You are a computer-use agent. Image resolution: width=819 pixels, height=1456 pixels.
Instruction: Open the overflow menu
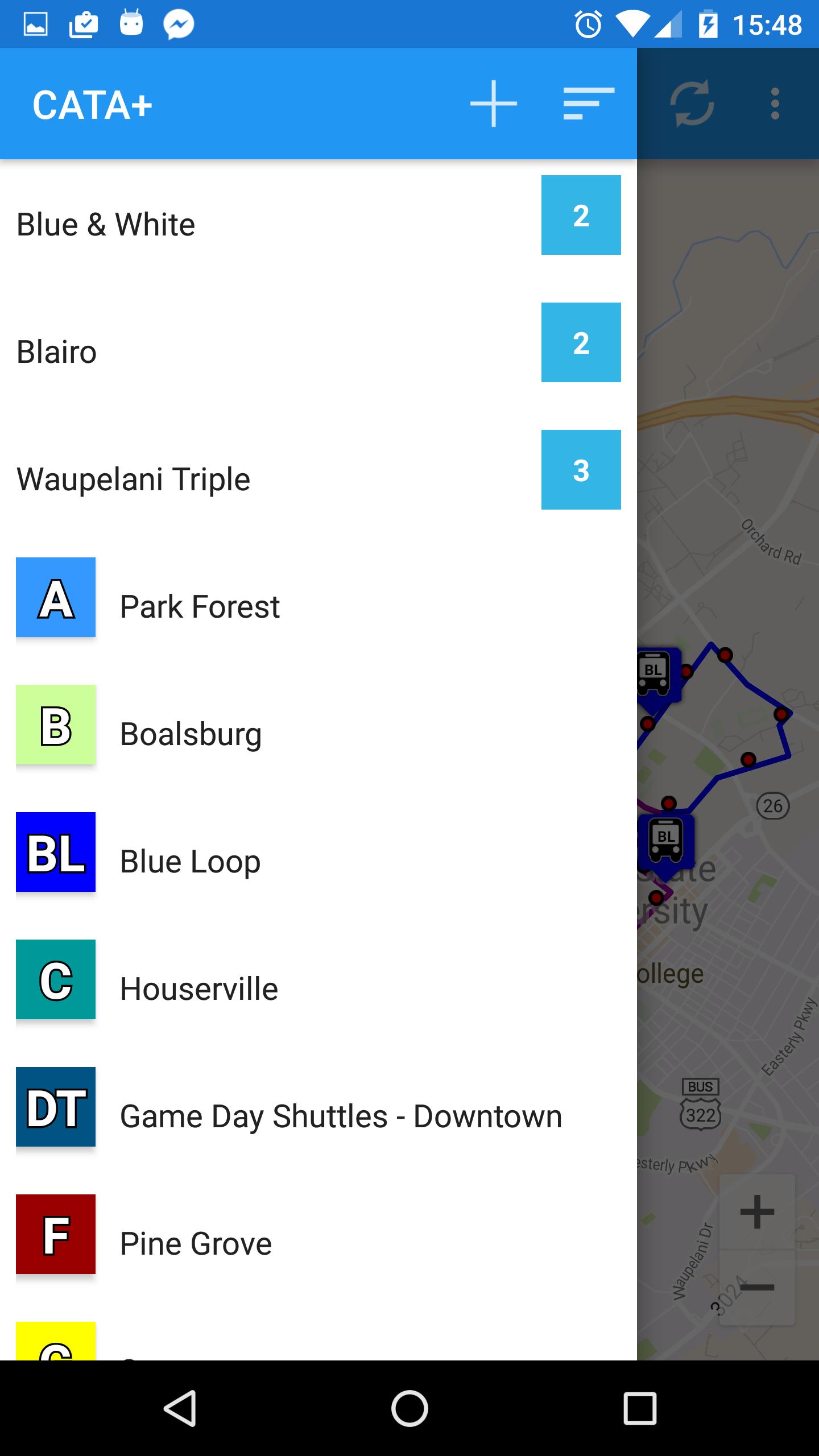coord(775,104)
